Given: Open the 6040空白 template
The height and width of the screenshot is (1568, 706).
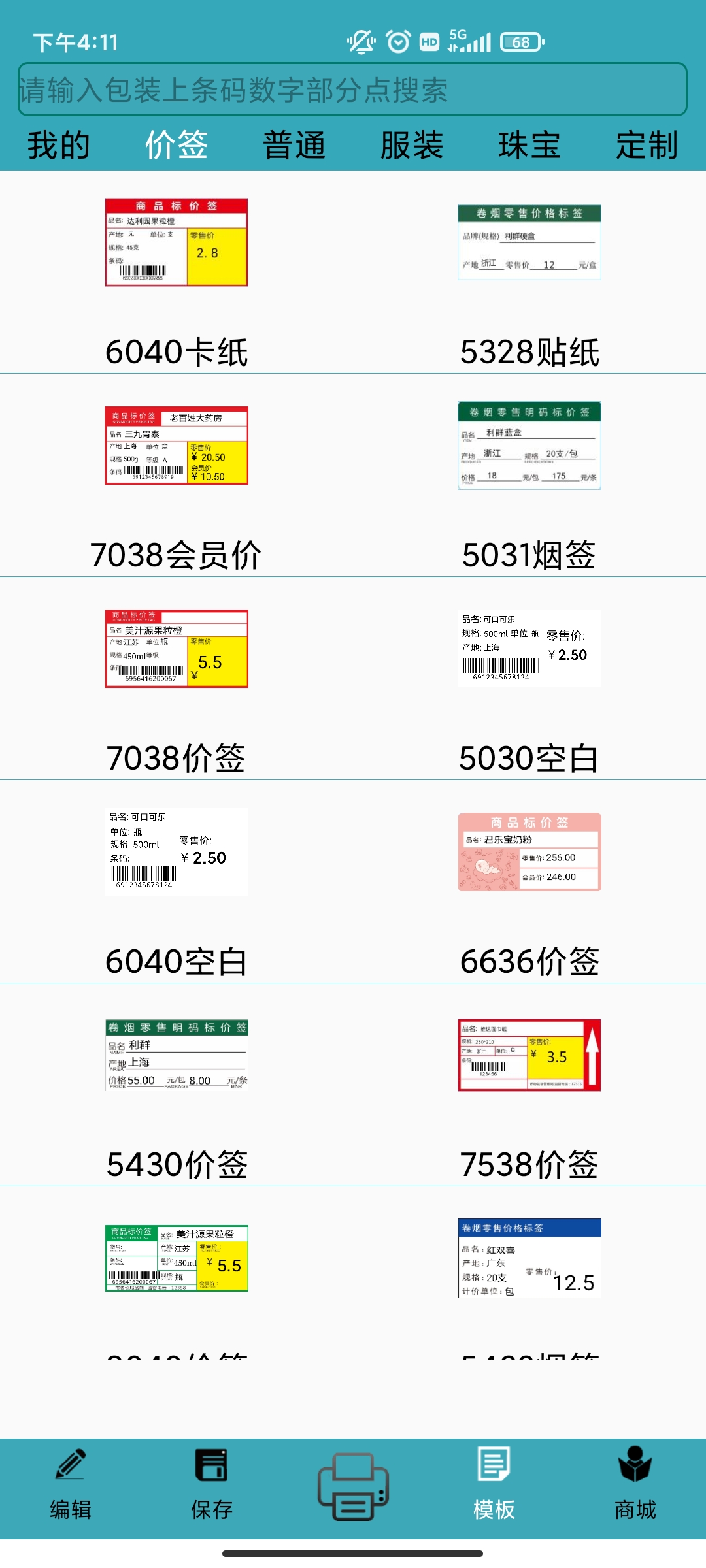Looking at the screenshot, I should (x=176, y=882).
